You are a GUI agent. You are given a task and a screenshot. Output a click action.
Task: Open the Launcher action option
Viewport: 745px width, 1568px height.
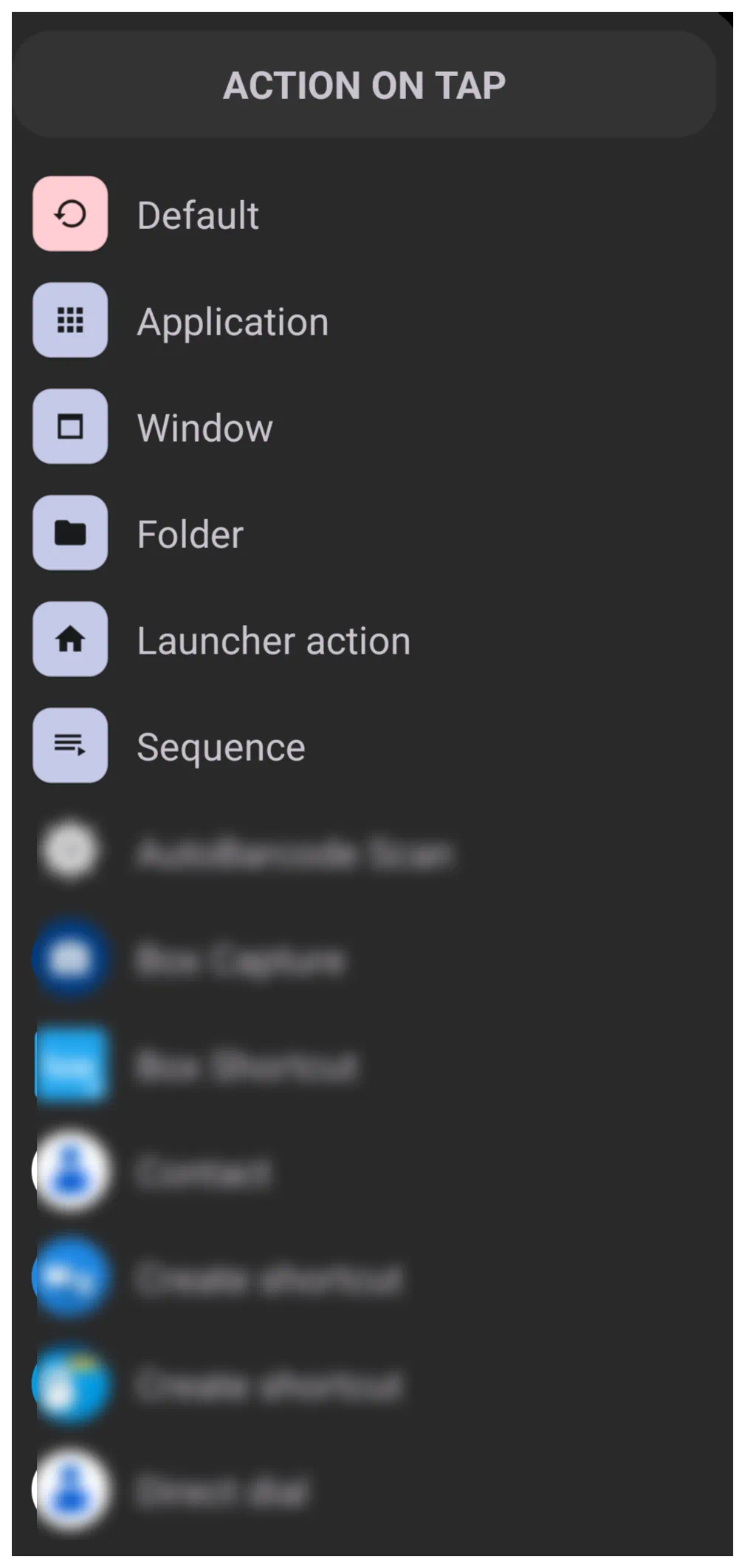coord(372,640)
